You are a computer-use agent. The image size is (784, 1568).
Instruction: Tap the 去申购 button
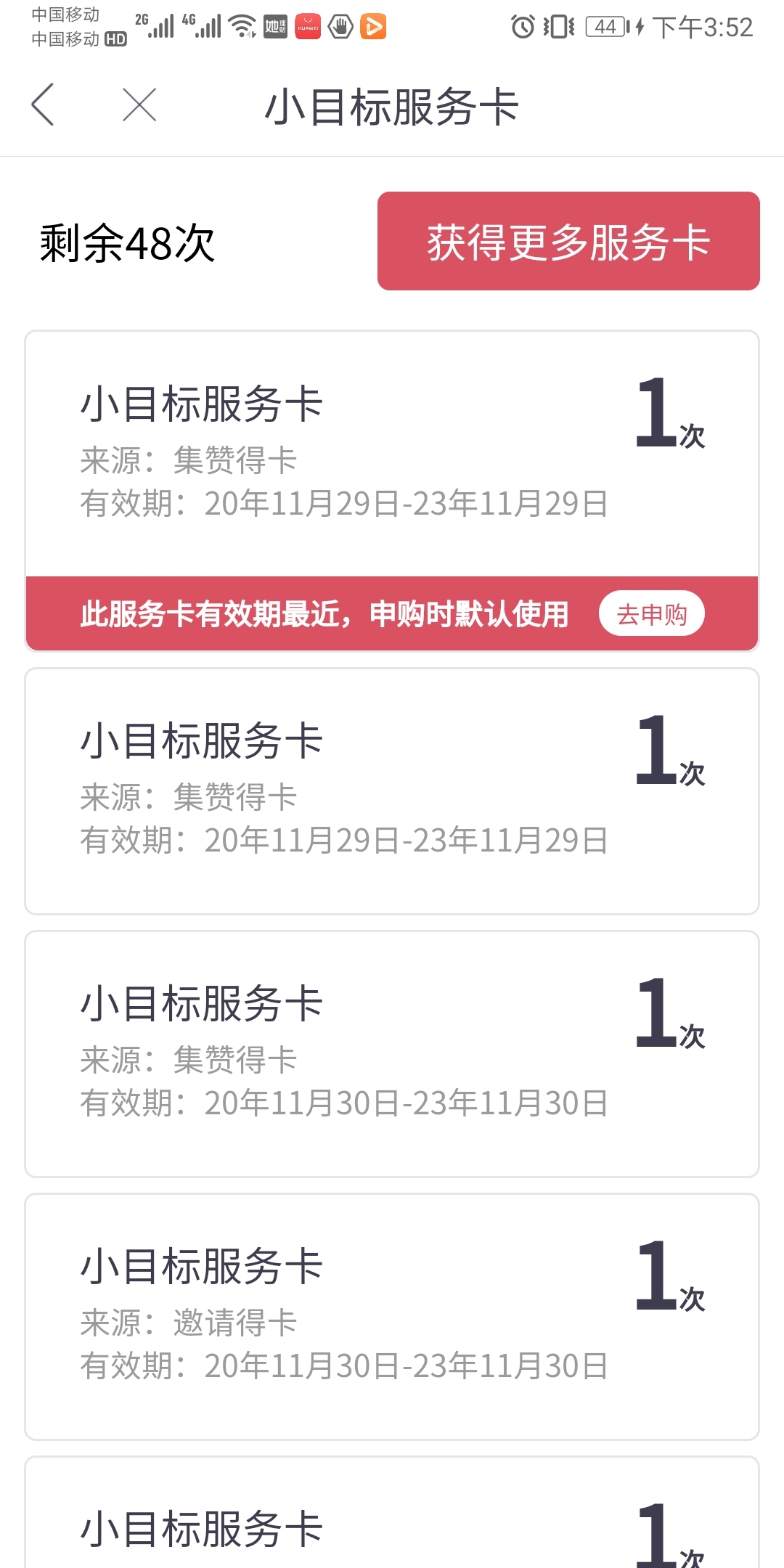pos(651,614)
